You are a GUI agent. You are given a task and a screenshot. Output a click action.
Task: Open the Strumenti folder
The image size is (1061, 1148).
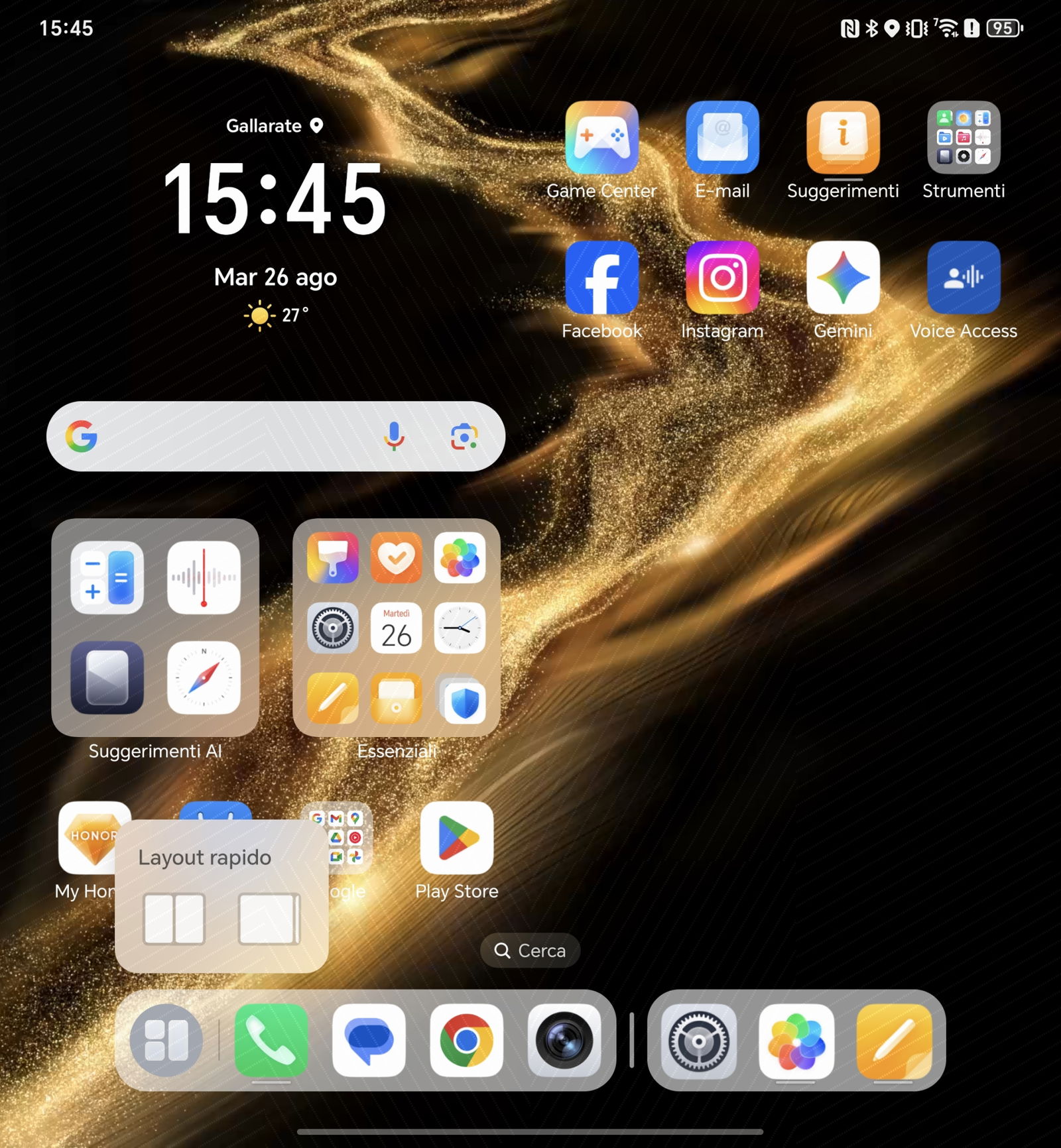tap(963, 138)
